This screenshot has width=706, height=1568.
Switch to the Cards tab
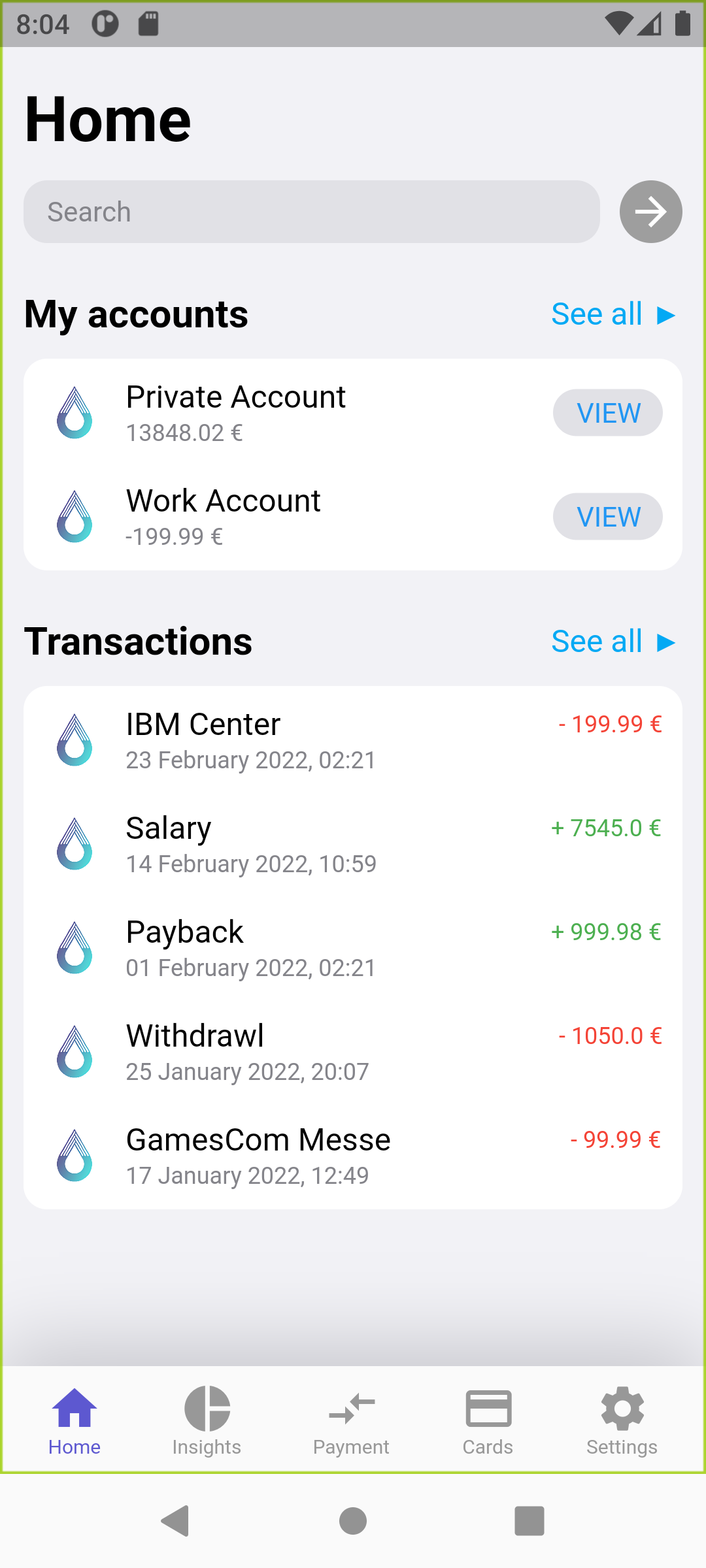click(488, 1408)
